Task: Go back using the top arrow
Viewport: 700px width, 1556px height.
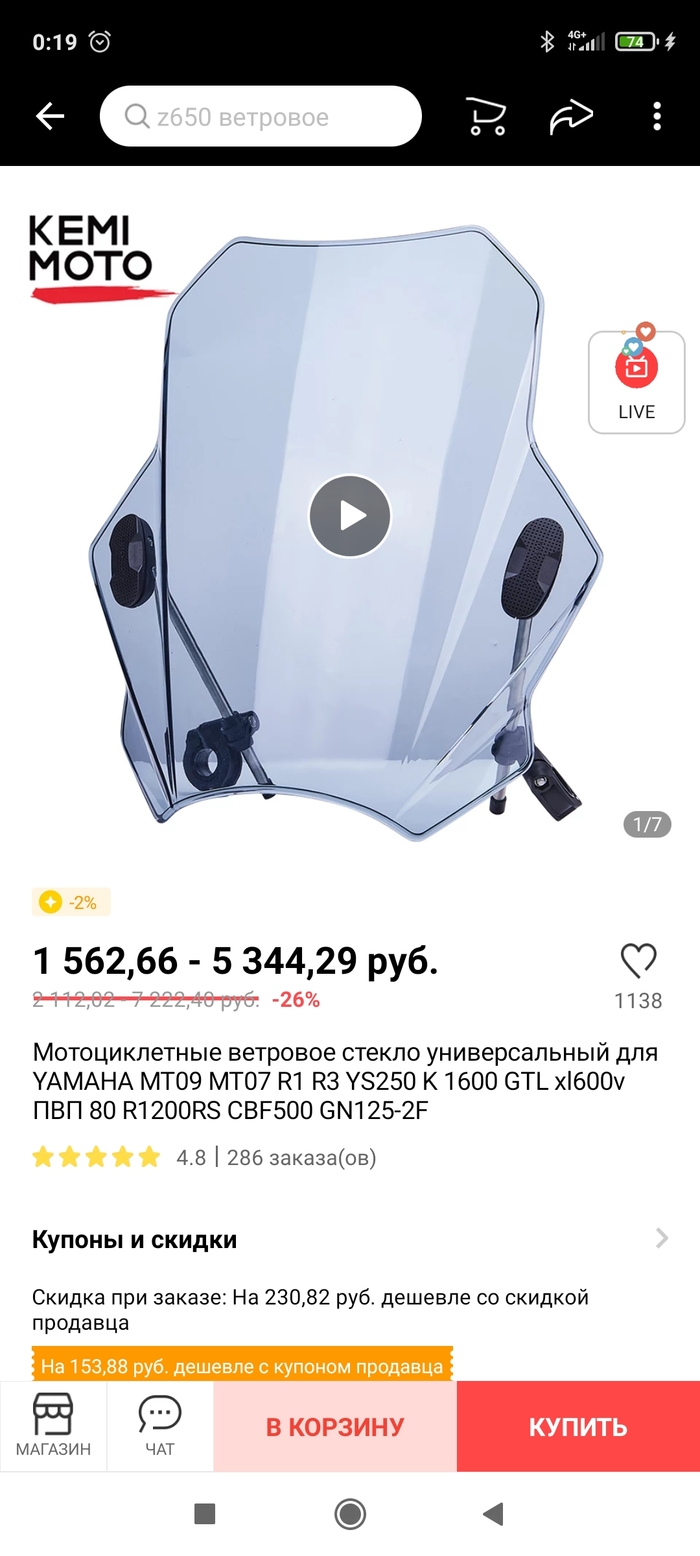Action: 50,117
